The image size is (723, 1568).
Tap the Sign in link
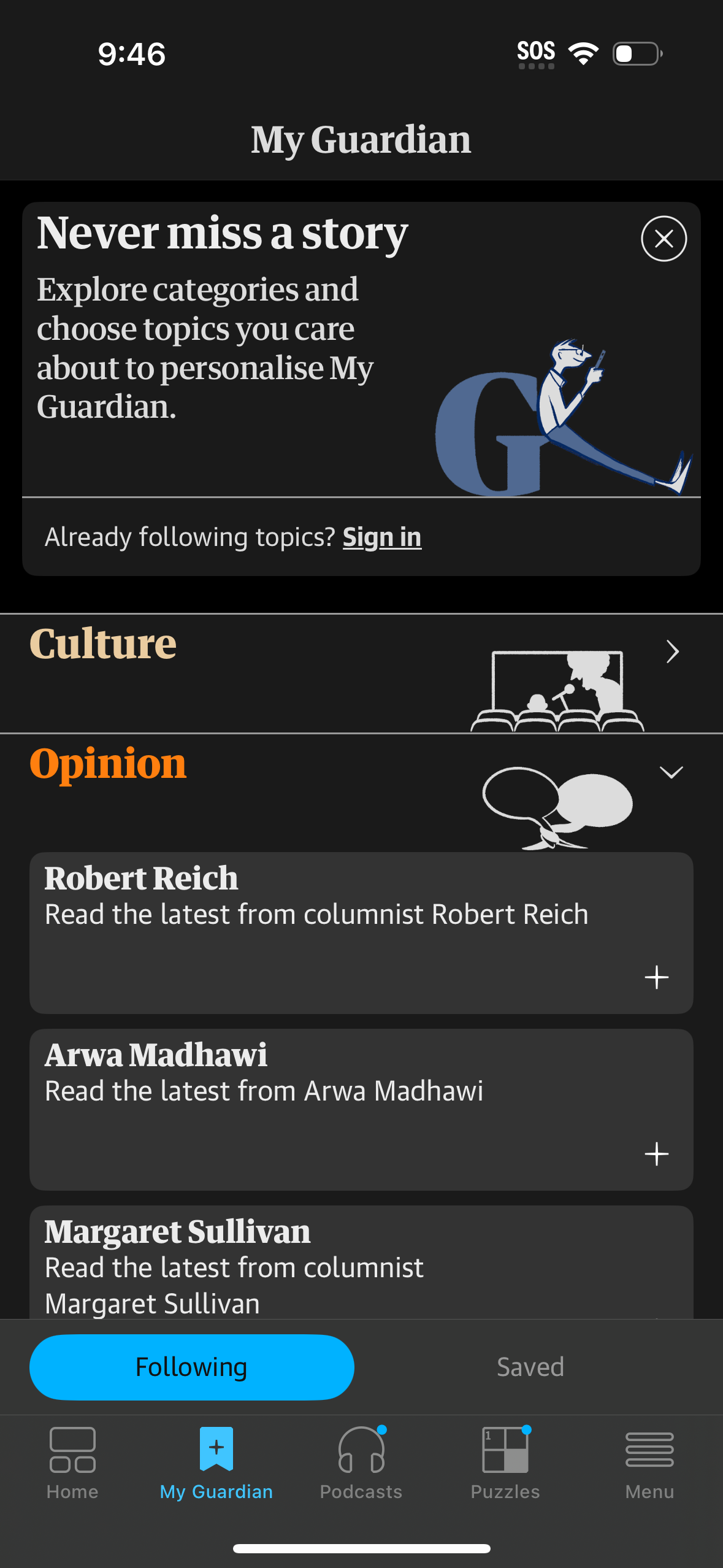click(381, 536)
